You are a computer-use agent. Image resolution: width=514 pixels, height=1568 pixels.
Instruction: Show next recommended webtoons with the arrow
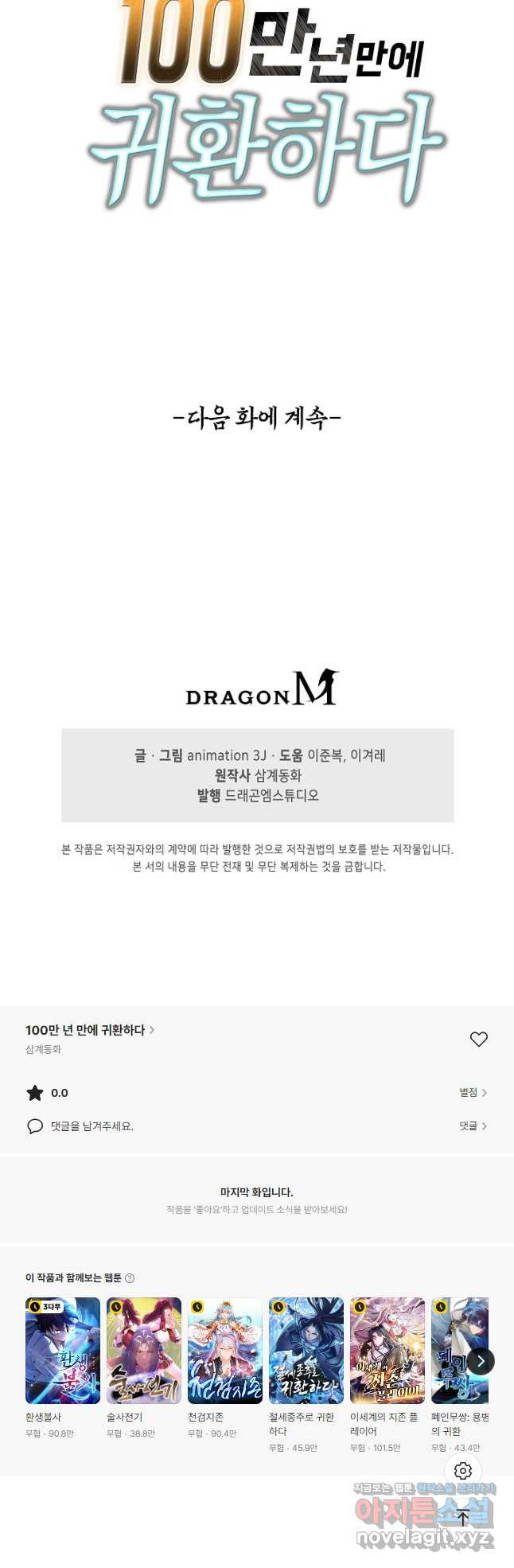coord(481,1361)
